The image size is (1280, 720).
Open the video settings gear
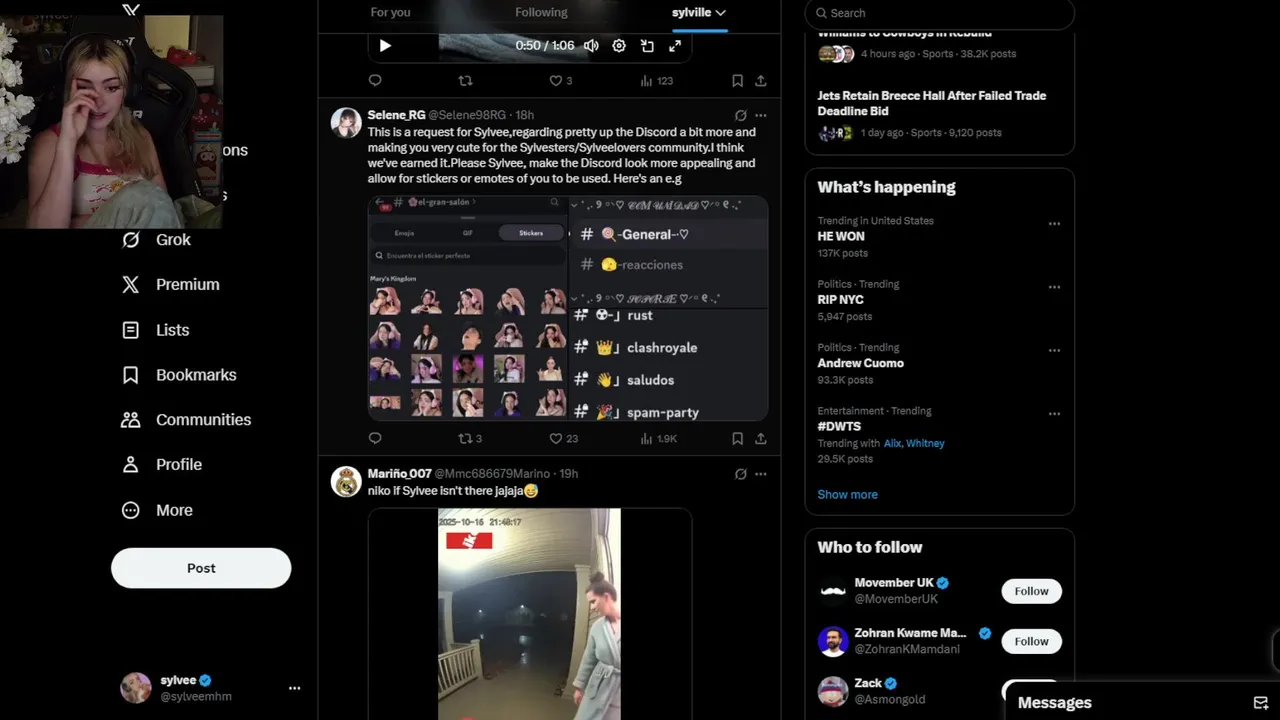(619, 46)
